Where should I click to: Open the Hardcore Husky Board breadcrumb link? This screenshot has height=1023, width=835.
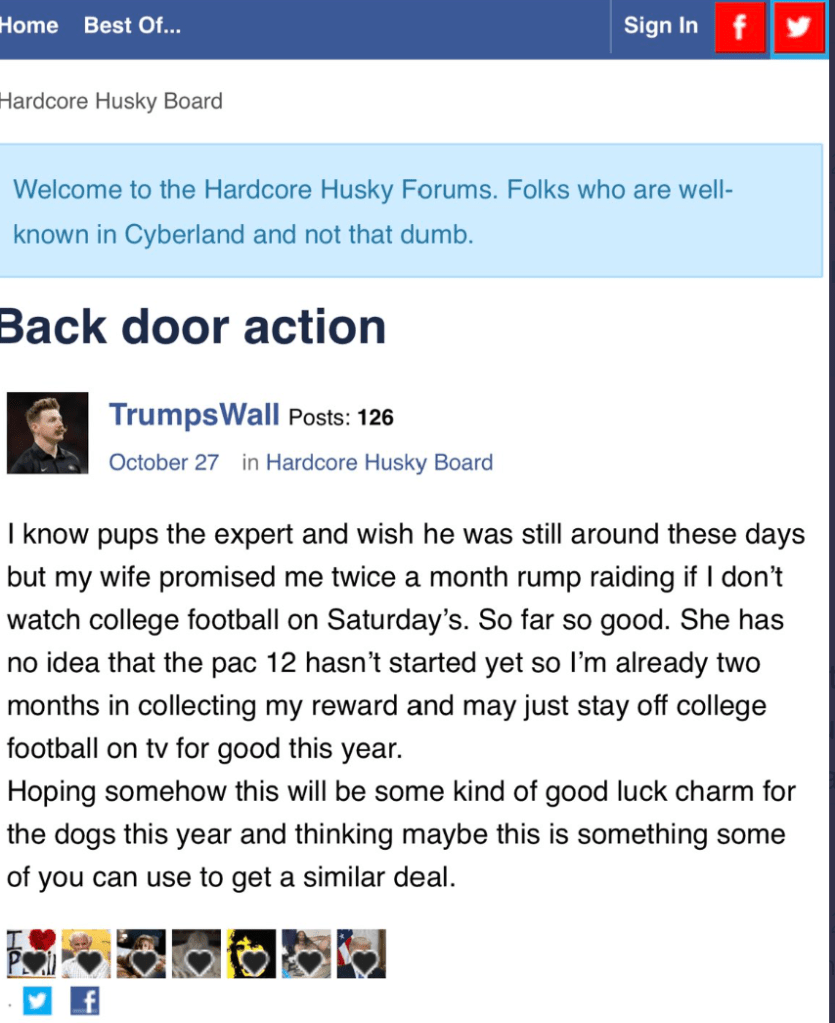110,101
